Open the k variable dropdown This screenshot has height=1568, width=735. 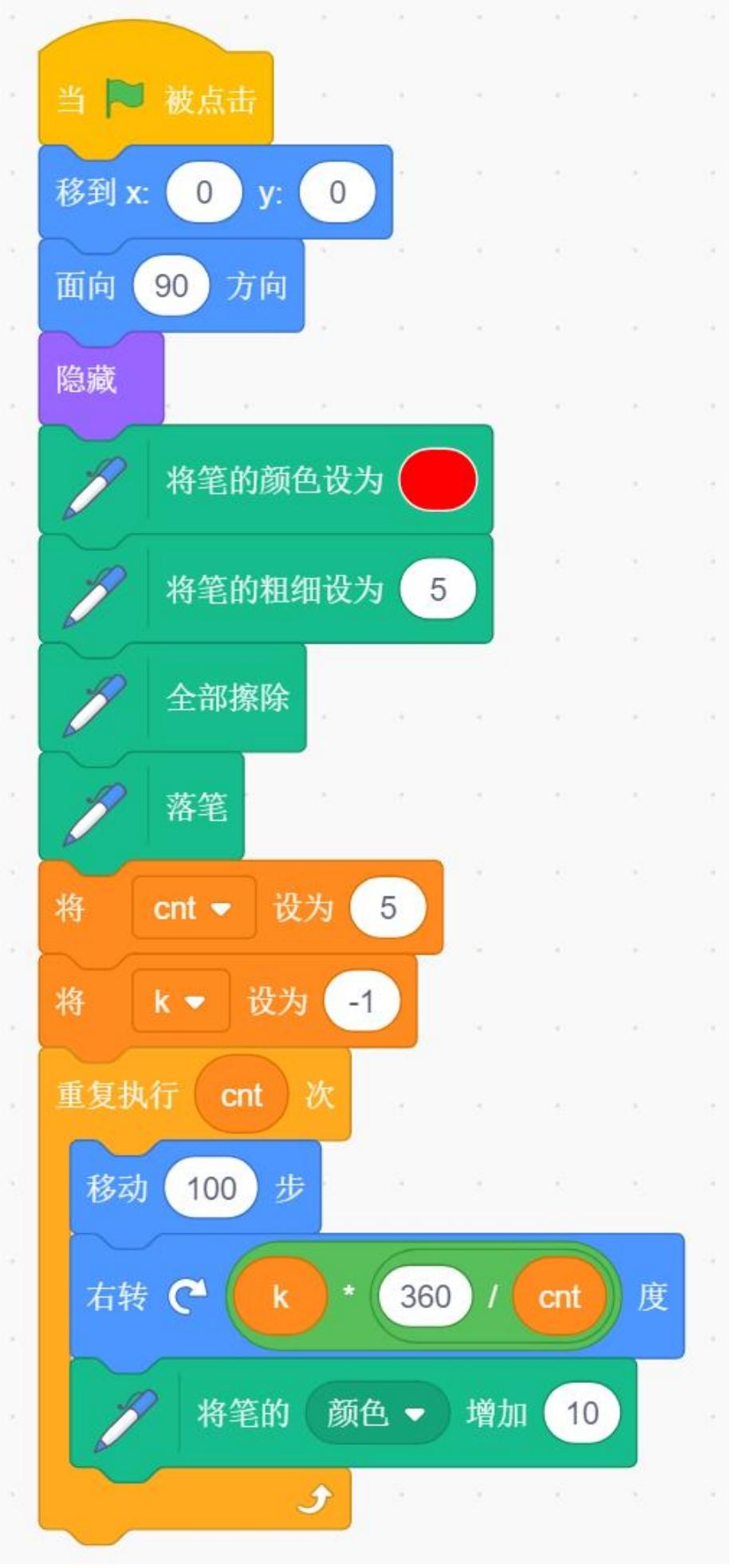[180, 1003]
